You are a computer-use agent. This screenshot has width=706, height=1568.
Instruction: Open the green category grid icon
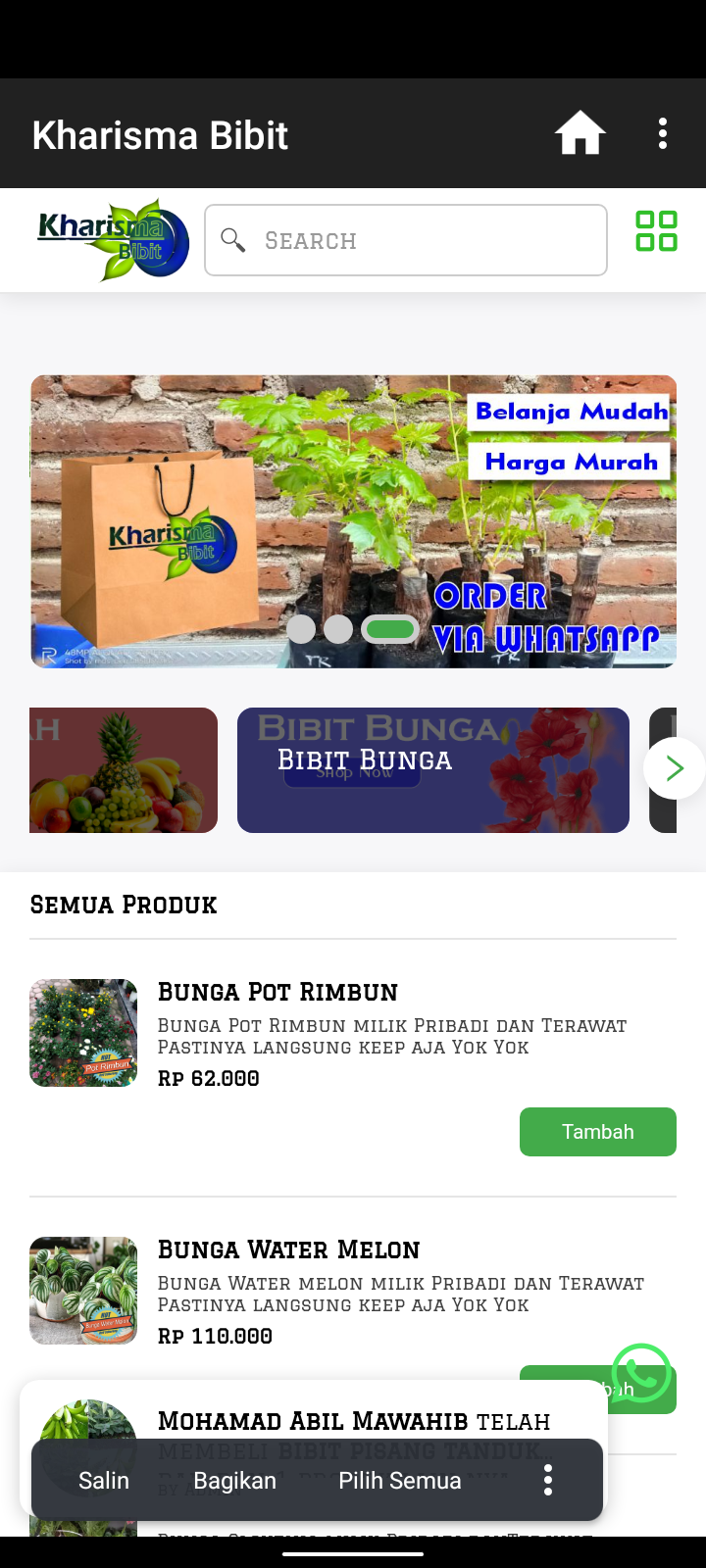[656, 231]
